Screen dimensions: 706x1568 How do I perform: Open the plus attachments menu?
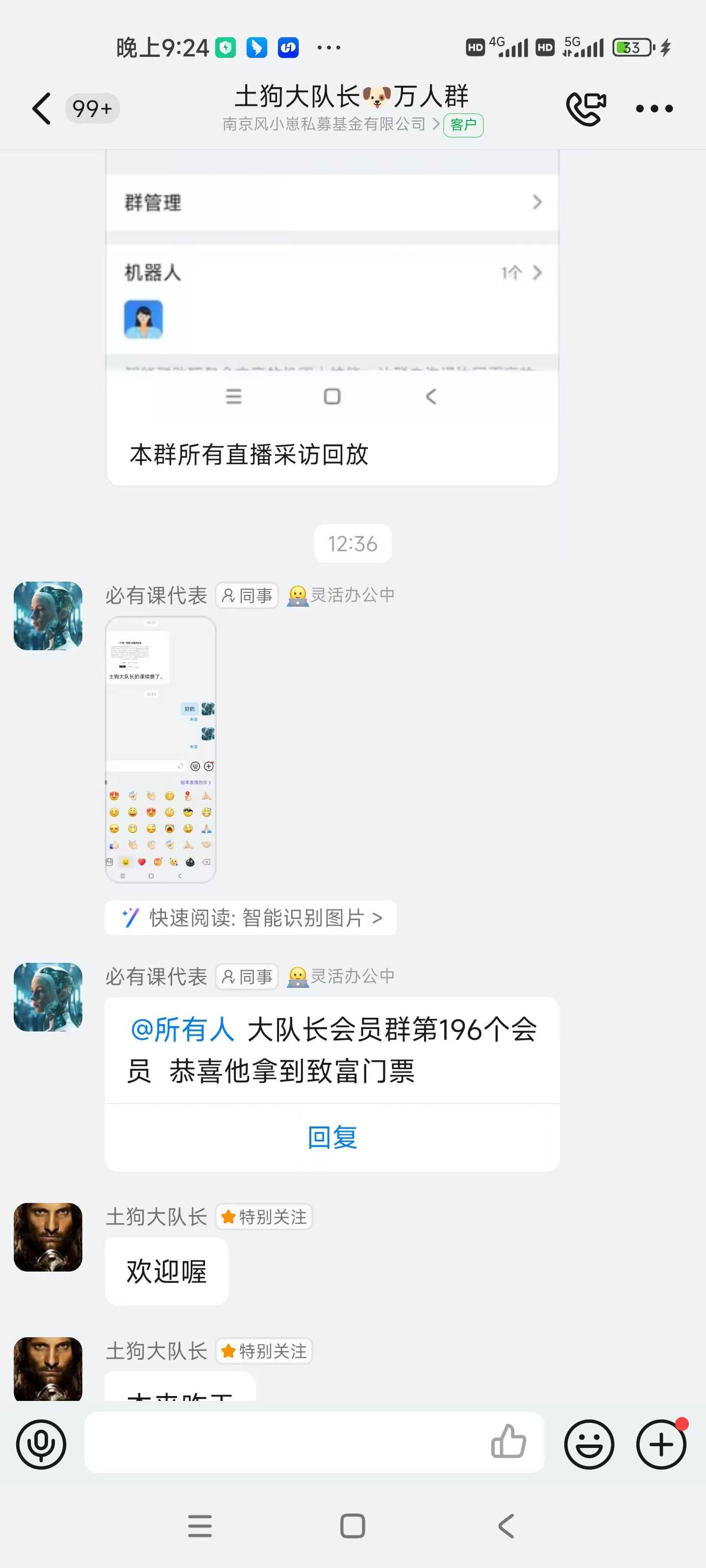[661, 1444]
